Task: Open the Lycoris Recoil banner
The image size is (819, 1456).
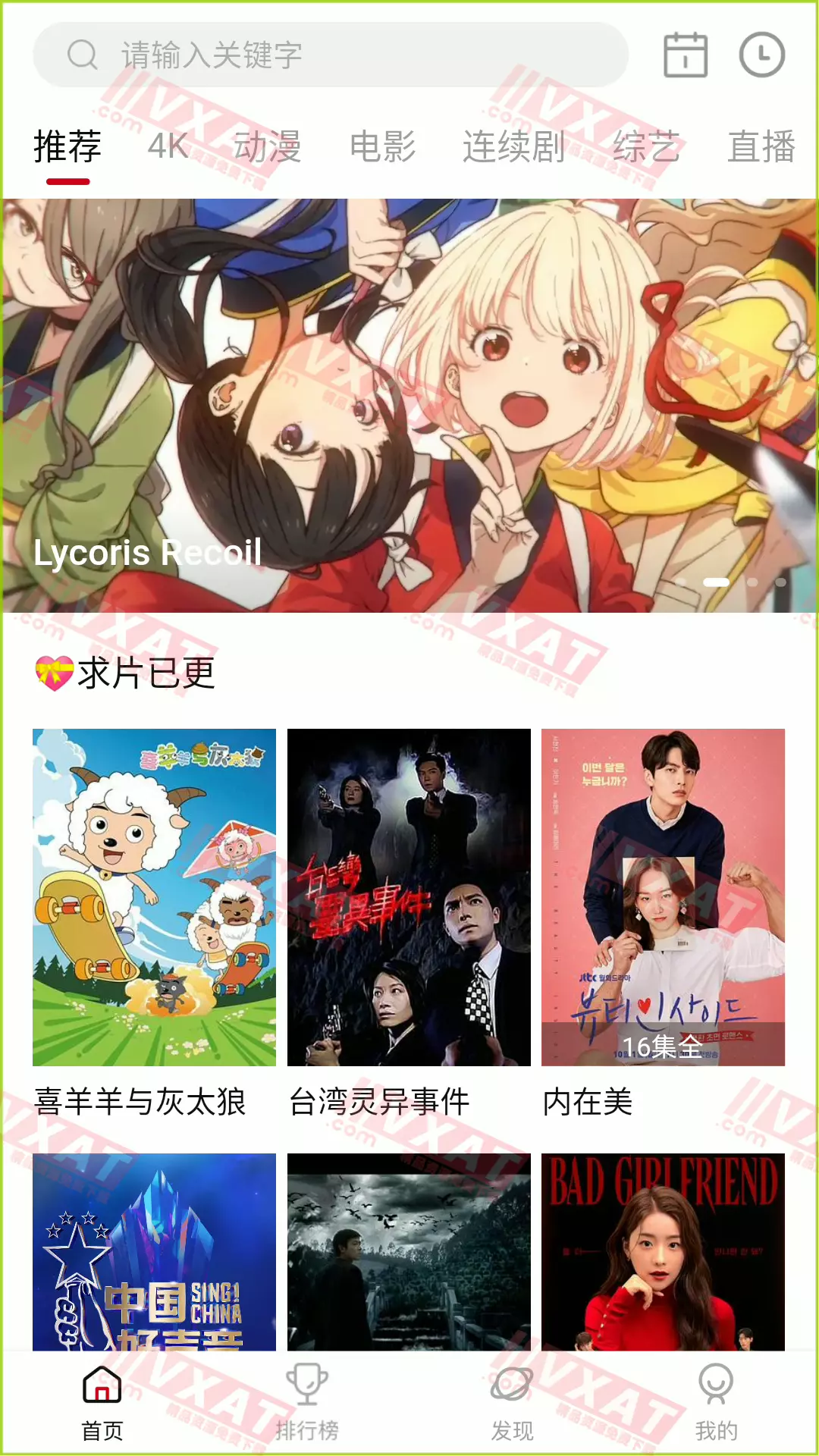Action: pyautogui.click(x=409, y=405)
